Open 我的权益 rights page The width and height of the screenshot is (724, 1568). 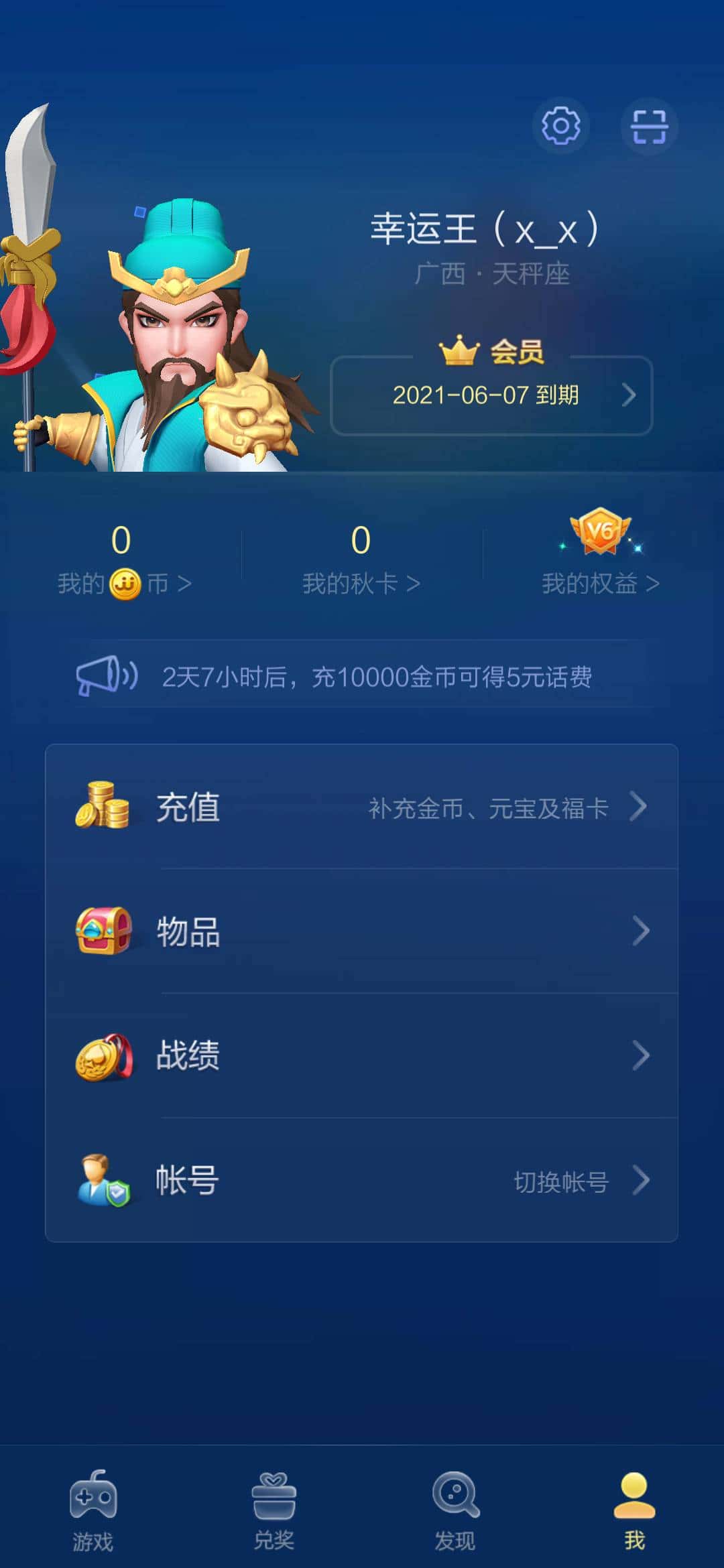coord(599,583)
